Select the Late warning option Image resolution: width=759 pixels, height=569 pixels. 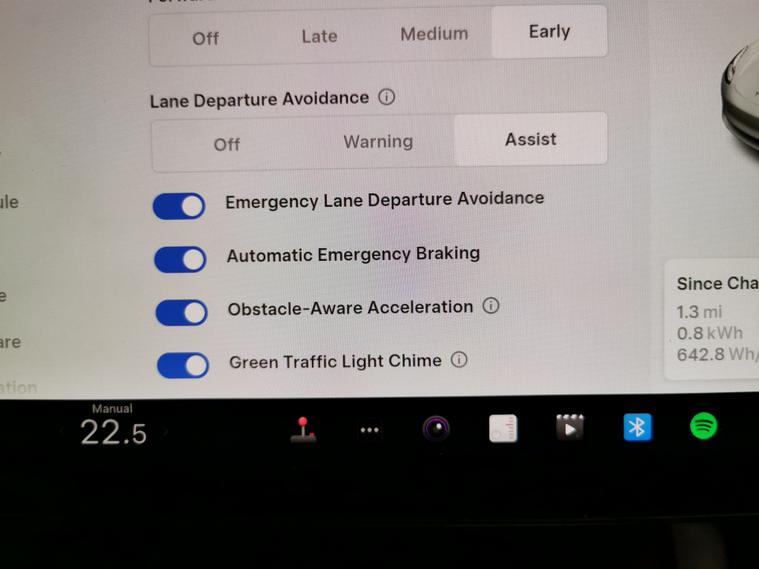coord(319,36)
